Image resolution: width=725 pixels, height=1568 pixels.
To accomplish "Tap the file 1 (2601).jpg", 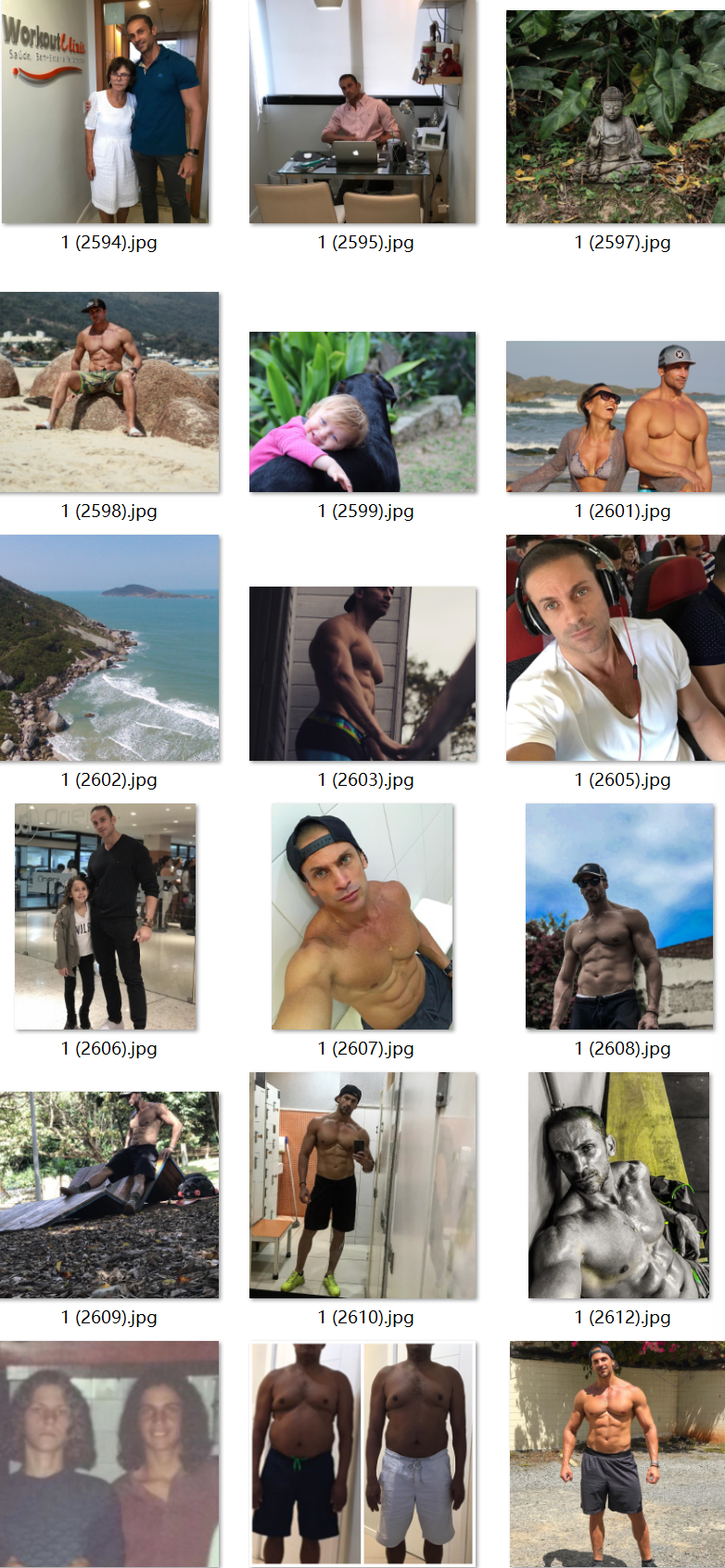I will pos(616,416).
